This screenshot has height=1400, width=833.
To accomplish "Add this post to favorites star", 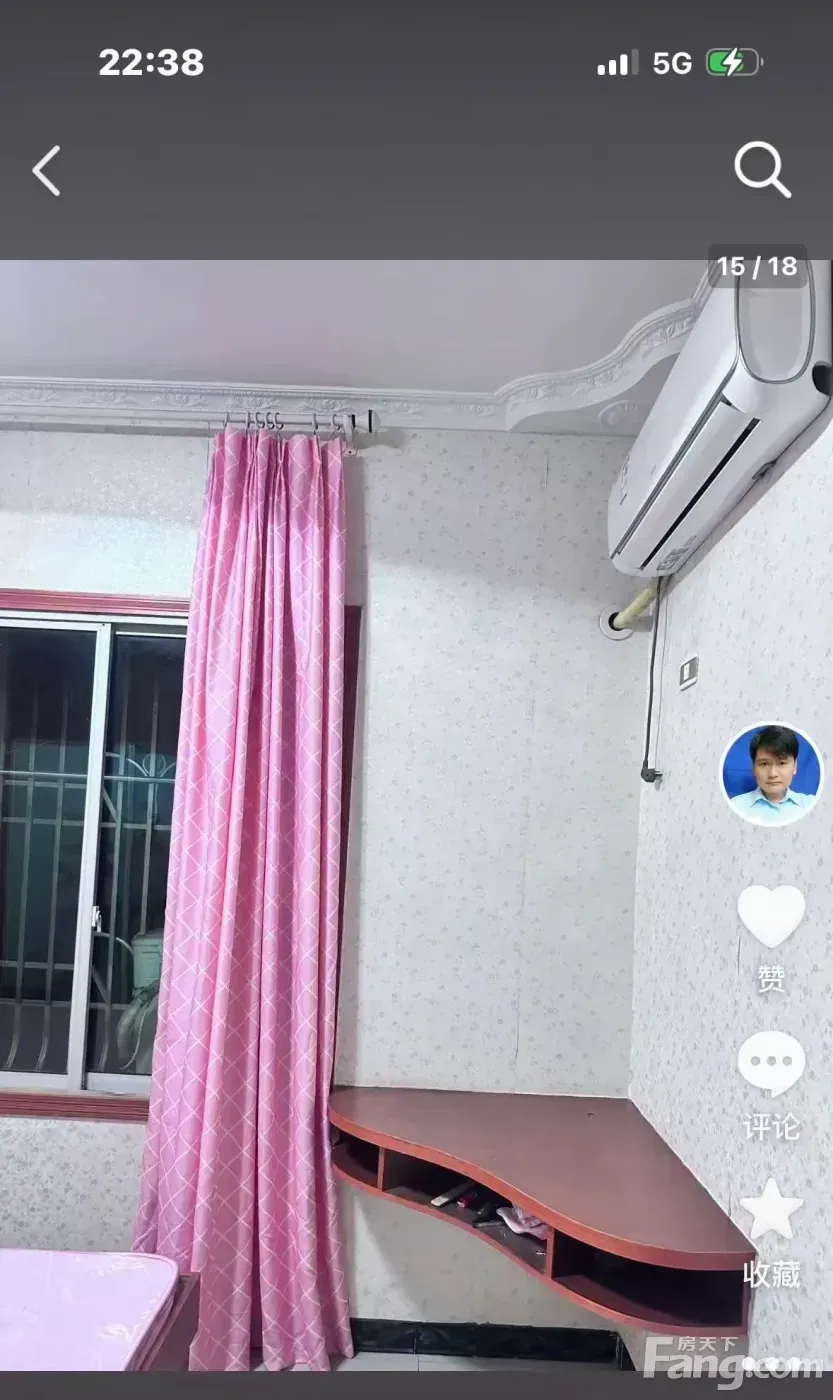I will click(771, 1210).
